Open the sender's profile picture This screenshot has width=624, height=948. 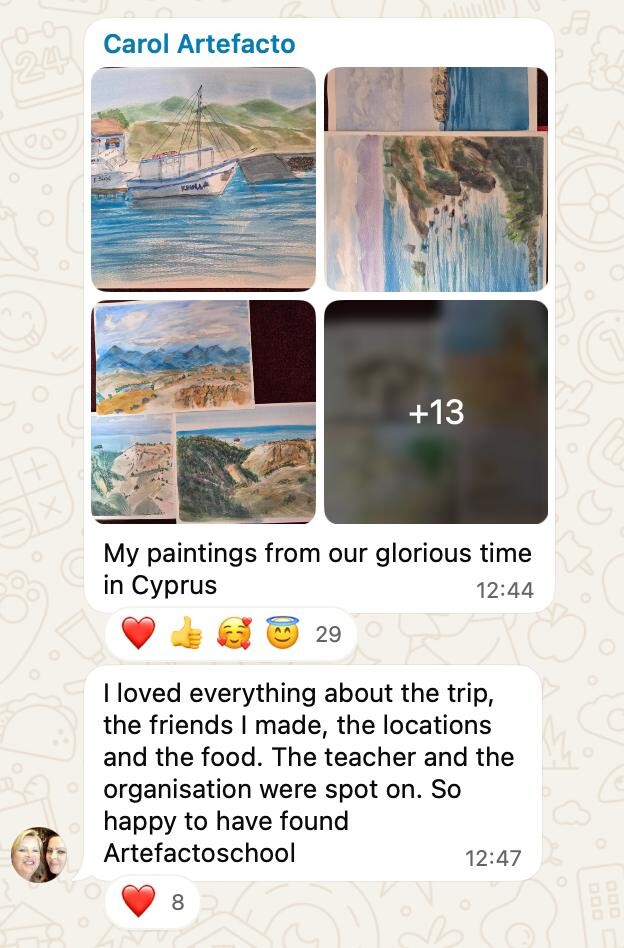click(x=40, y=855)
